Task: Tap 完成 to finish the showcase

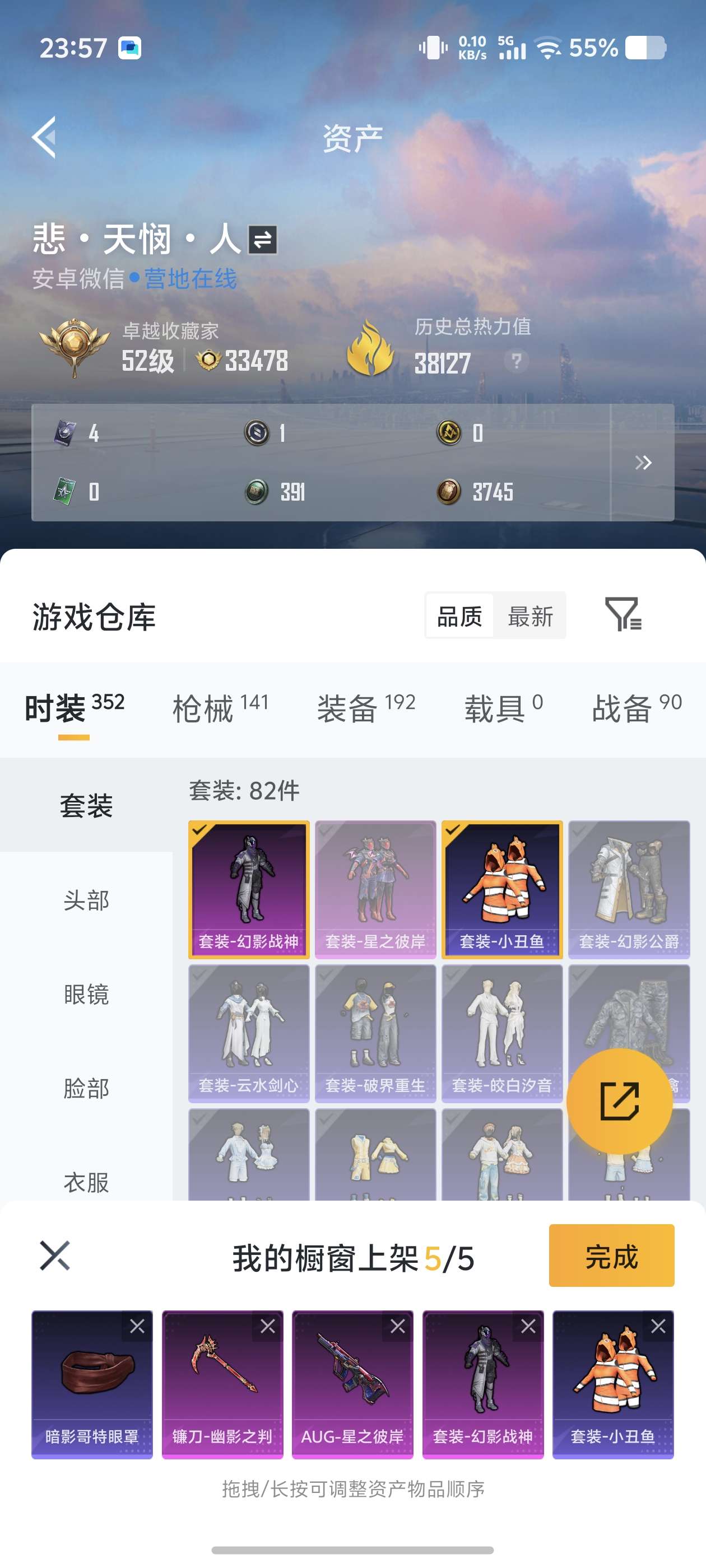Action: pos(611,1255)
